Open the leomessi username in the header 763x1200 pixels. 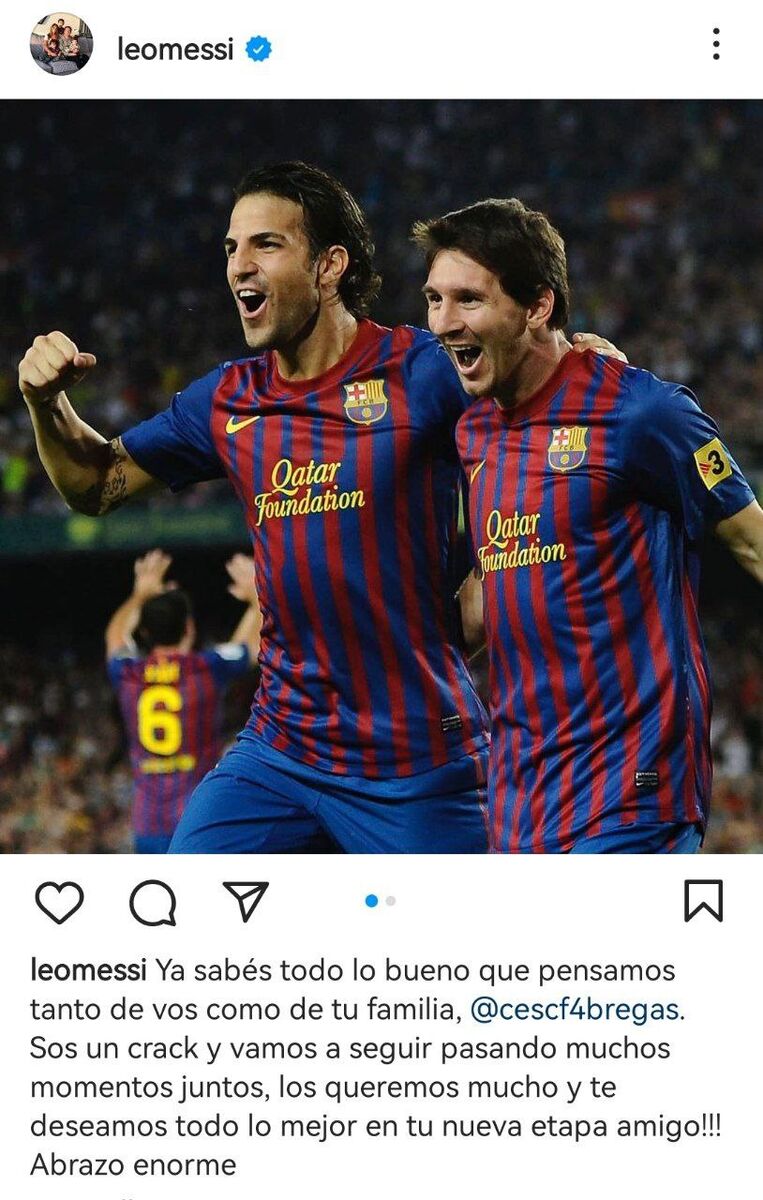point(175,48)
